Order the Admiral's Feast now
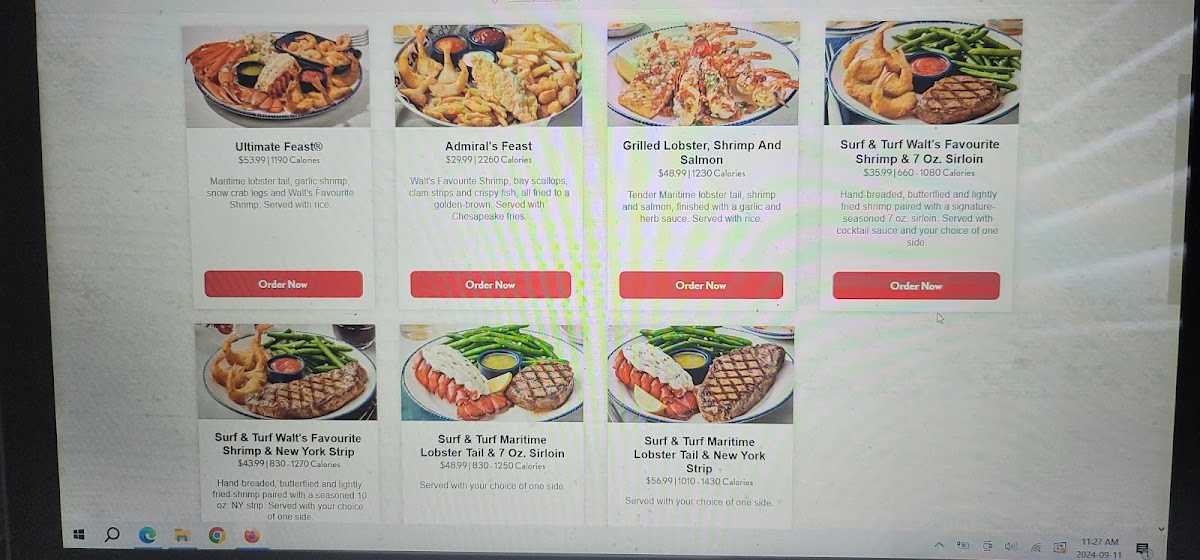This screenshot has width=1200, height=560. 490,285
